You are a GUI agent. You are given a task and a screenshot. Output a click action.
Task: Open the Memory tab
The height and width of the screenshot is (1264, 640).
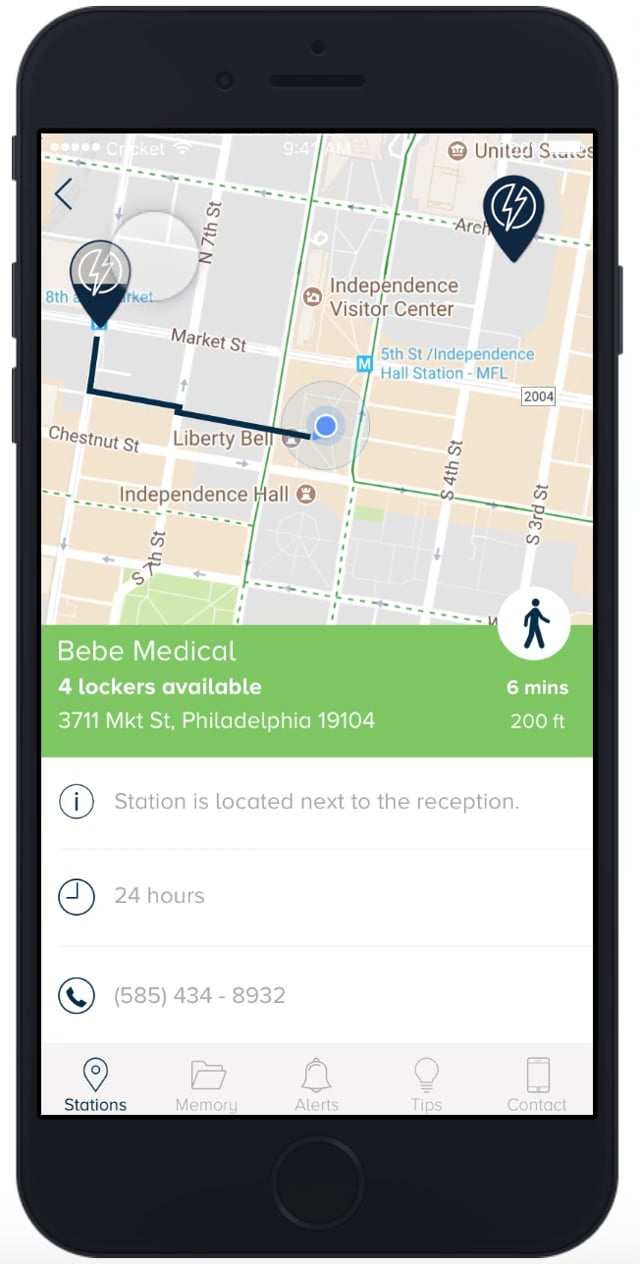(207, 1086)
